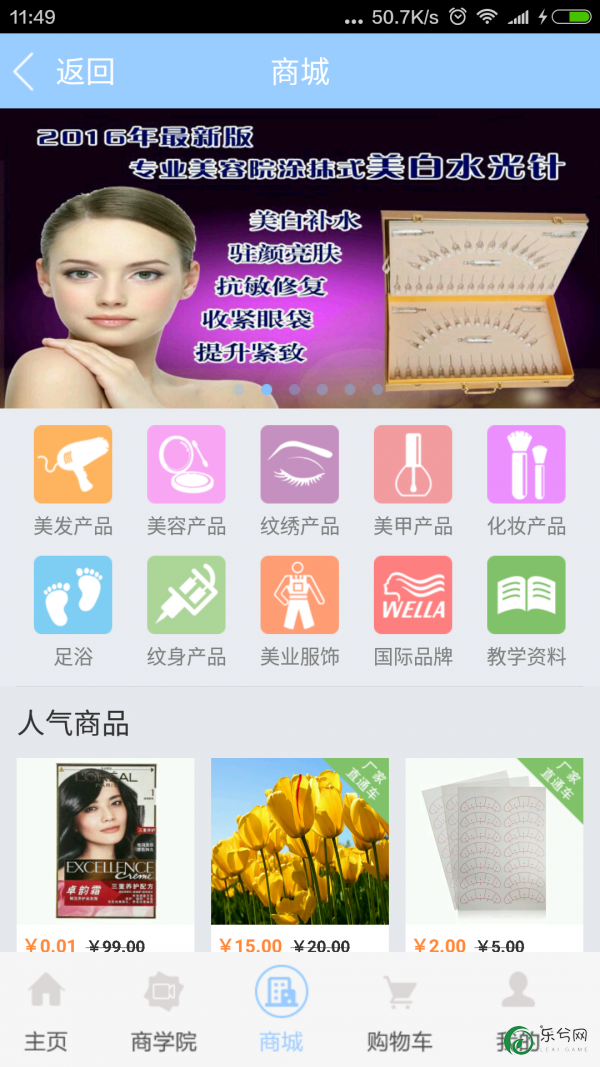Image resolution: width=600 pixels, height=1067 pixels.
Task: Select the 商城 tab
Action: coord(281,1012)
